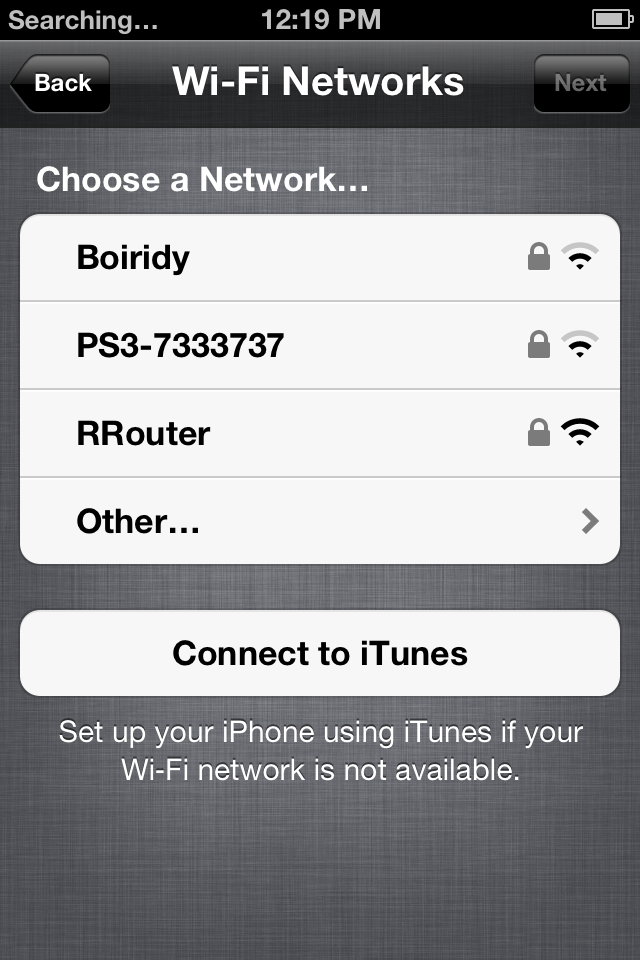Tap the Next button
This screenshot has height=960, width=640.
click(x=579, y=84)
